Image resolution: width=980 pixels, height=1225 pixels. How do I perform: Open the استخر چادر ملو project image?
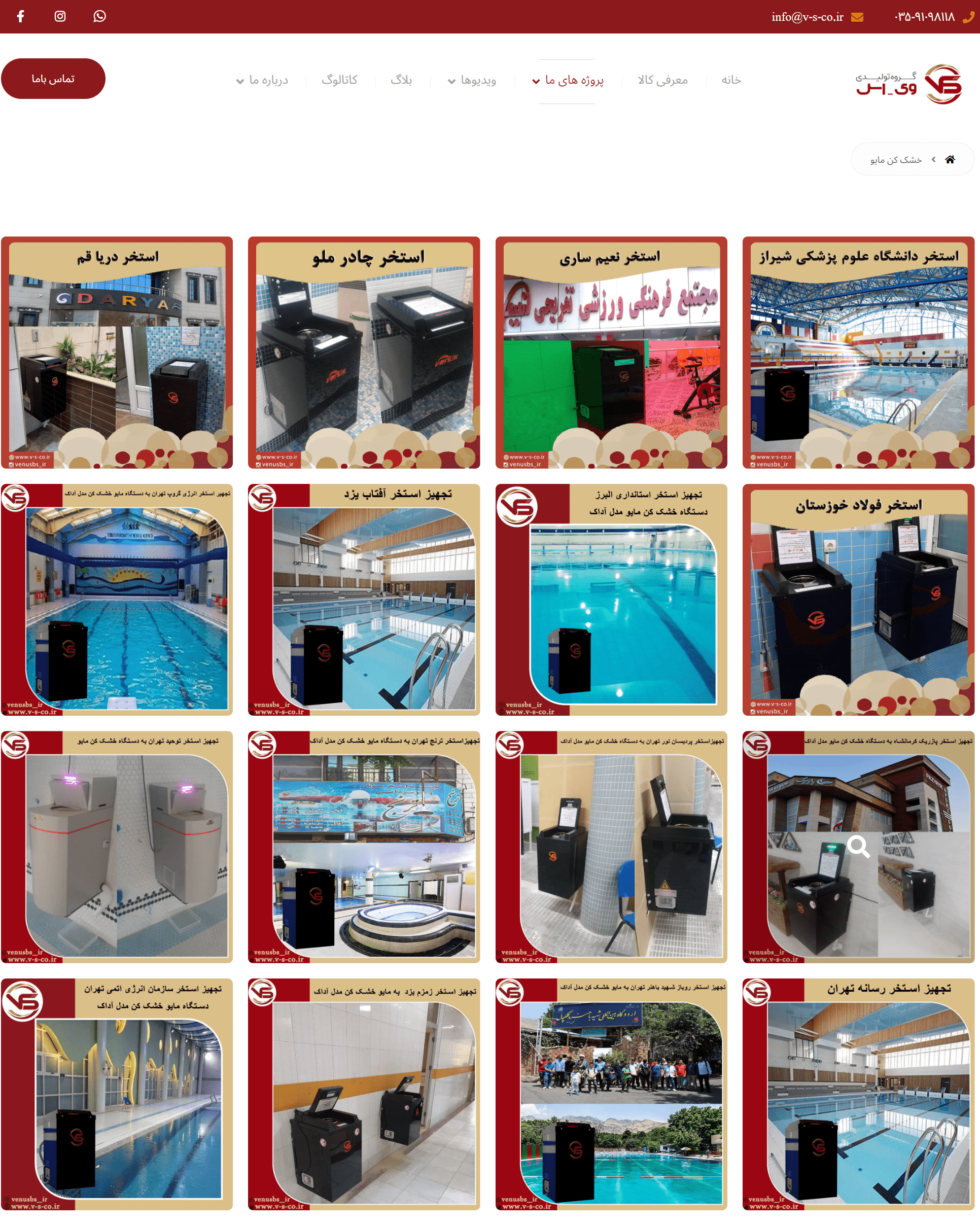pos(364,353)
